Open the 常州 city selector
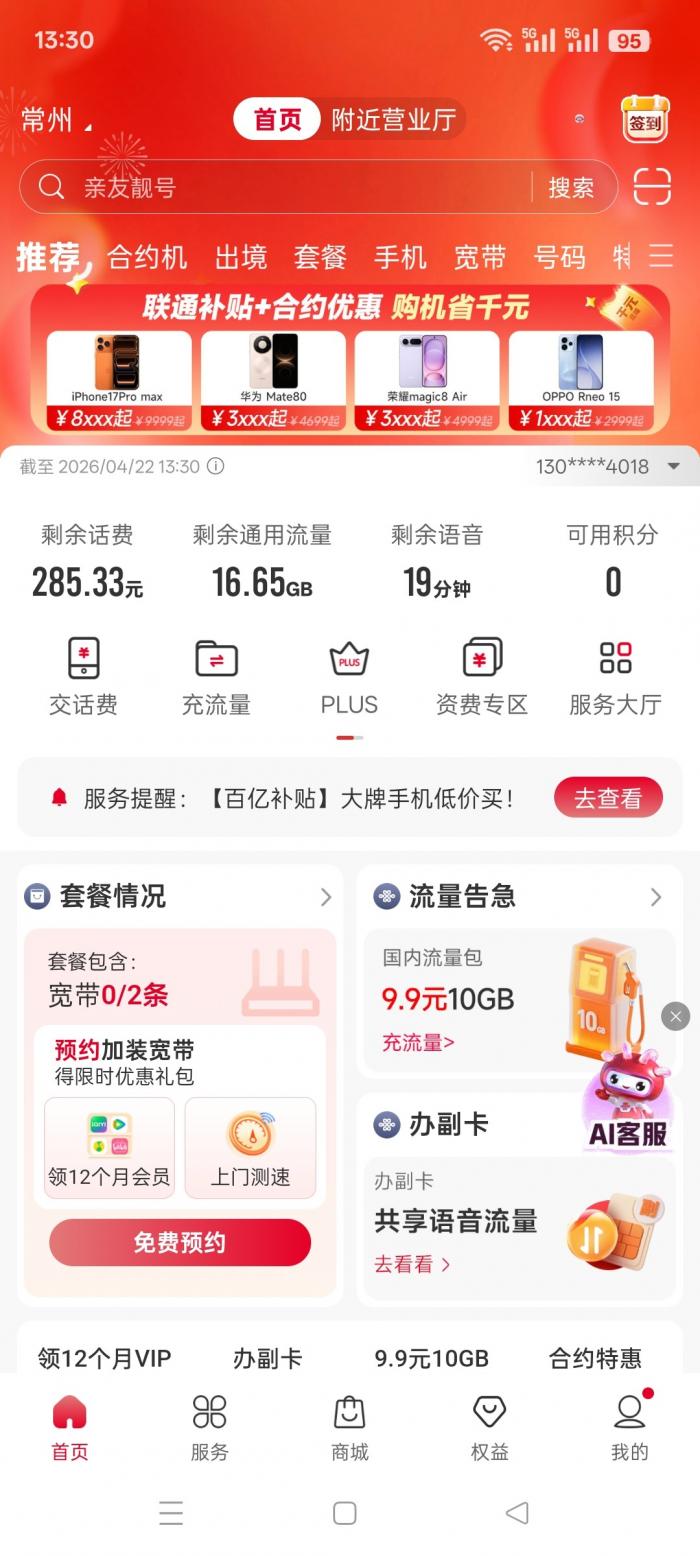This screenshot has height=1556, width=700. coord(55,121)
